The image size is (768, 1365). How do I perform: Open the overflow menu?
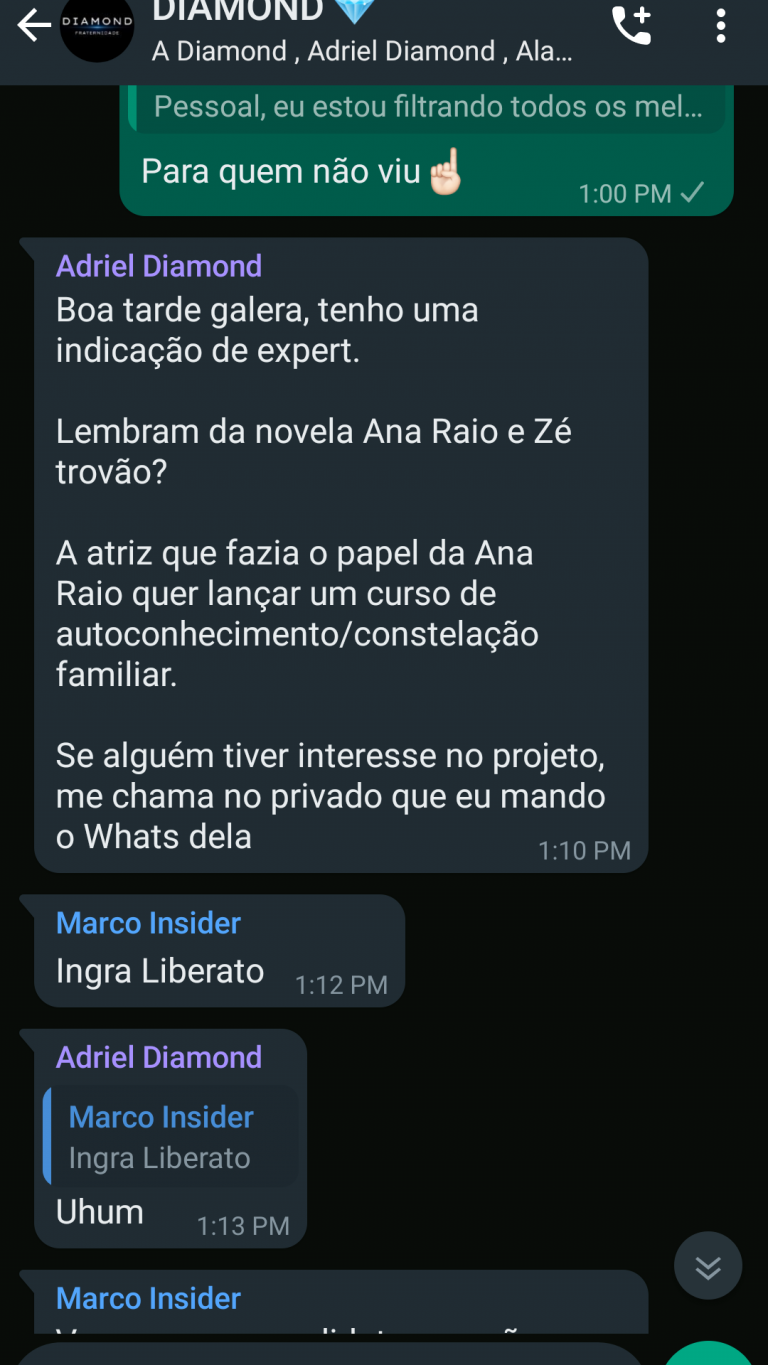pyautogui.click(x=720, y=27)
